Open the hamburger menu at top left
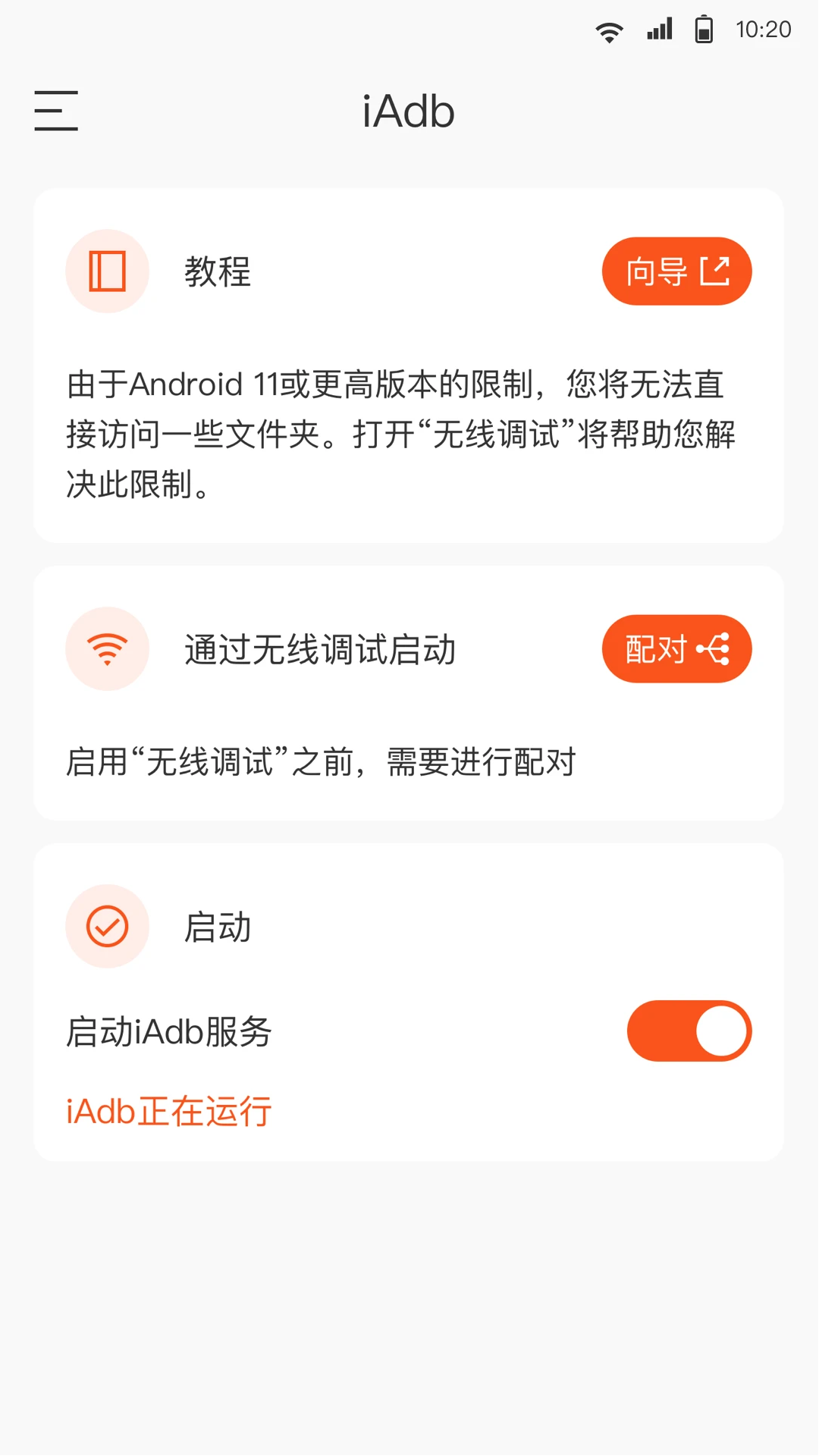This screenshot has height=1456, width=819. pos(55,110)
